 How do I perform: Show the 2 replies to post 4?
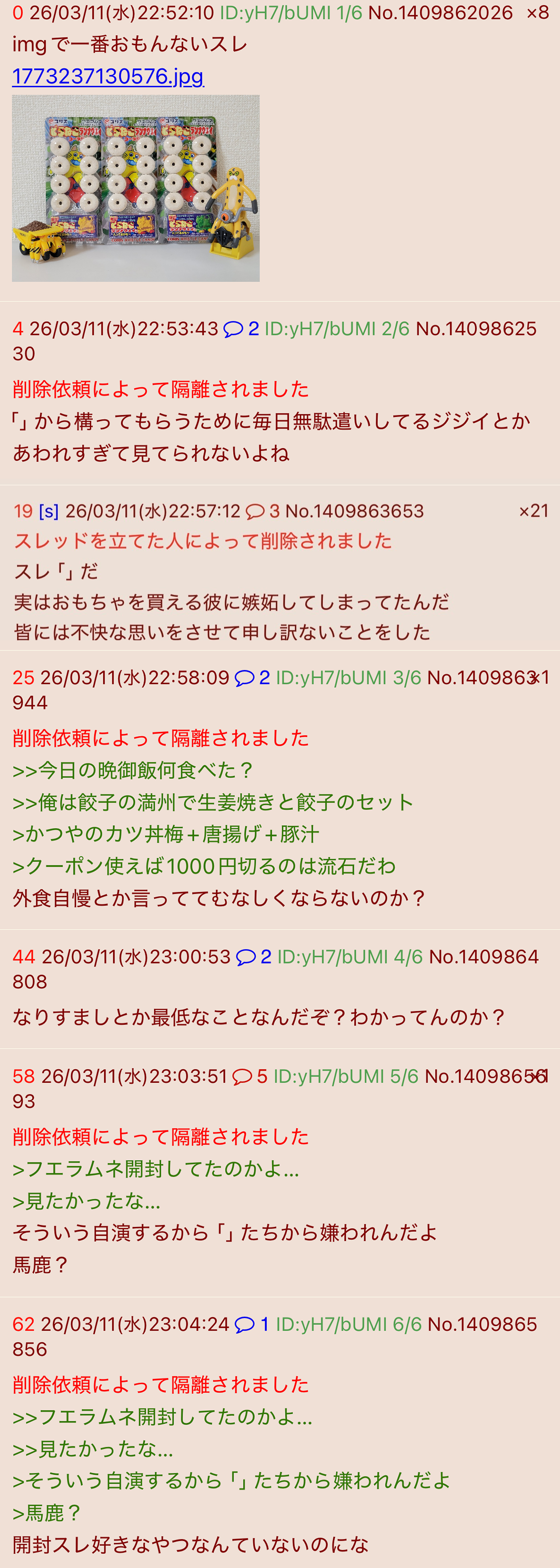click(241, 329)
